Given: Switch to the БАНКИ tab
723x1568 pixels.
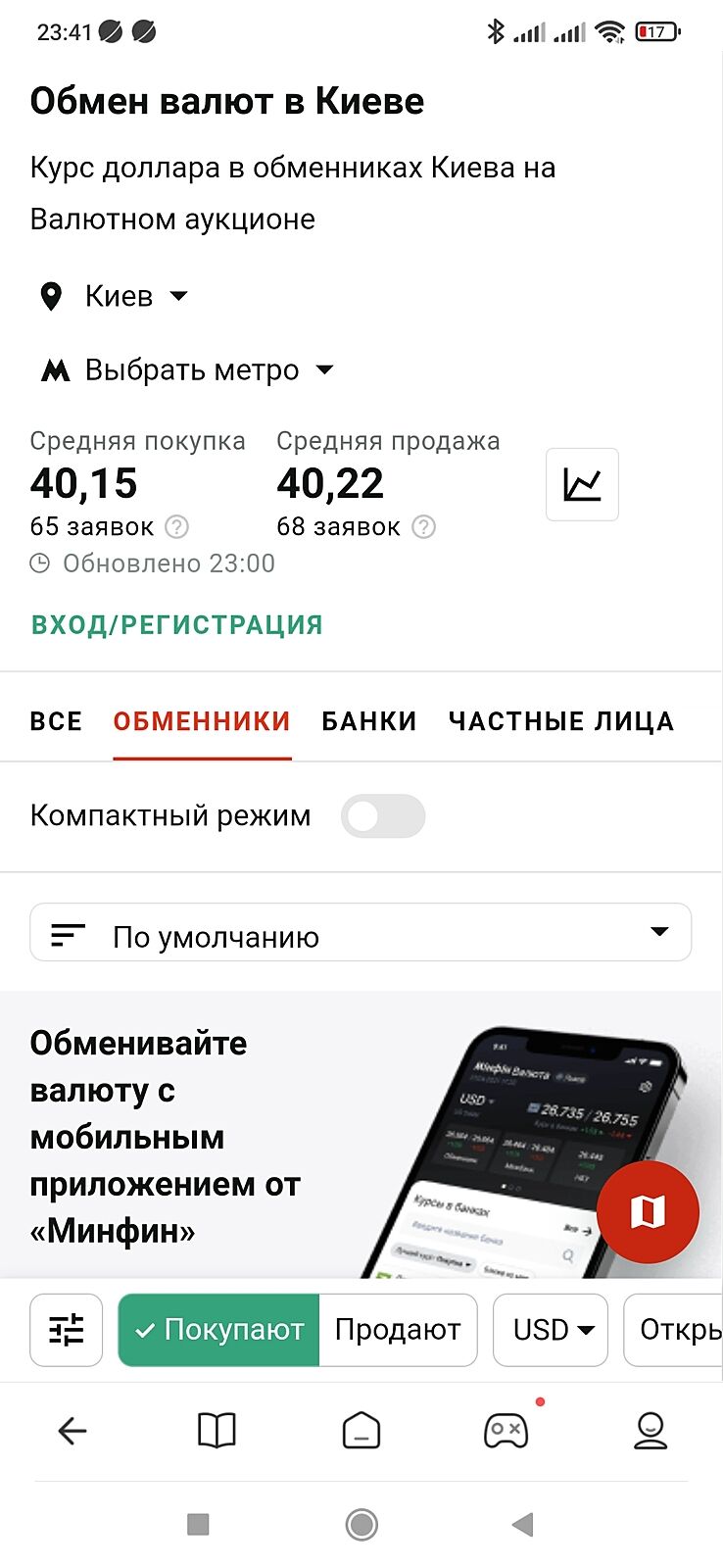Looking at the screenshot, I should 369,722.
